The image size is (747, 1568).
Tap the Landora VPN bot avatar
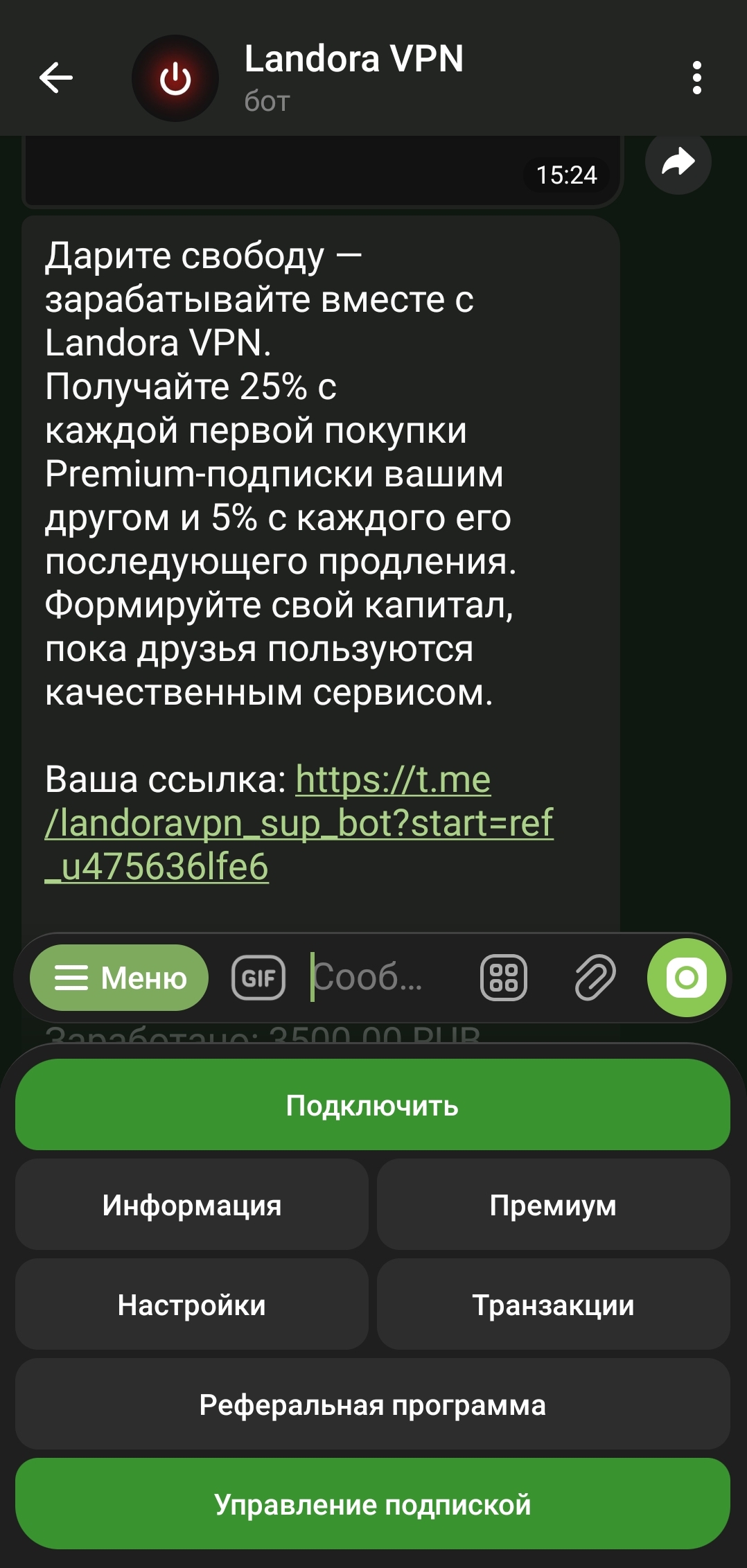[x=175, y=78]
